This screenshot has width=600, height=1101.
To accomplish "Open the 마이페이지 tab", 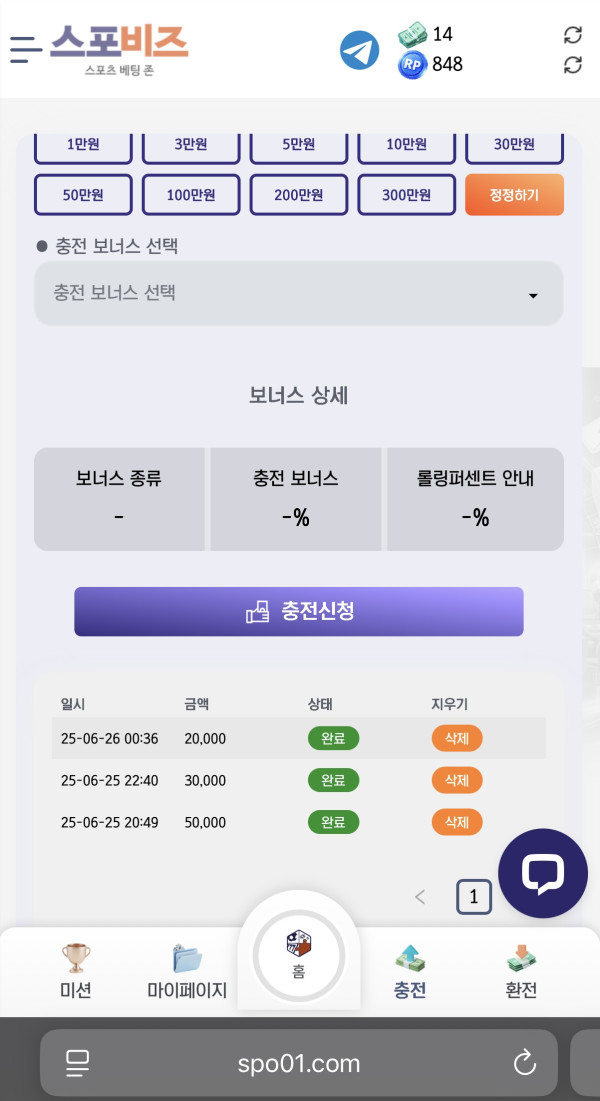I will pos(187,972).
